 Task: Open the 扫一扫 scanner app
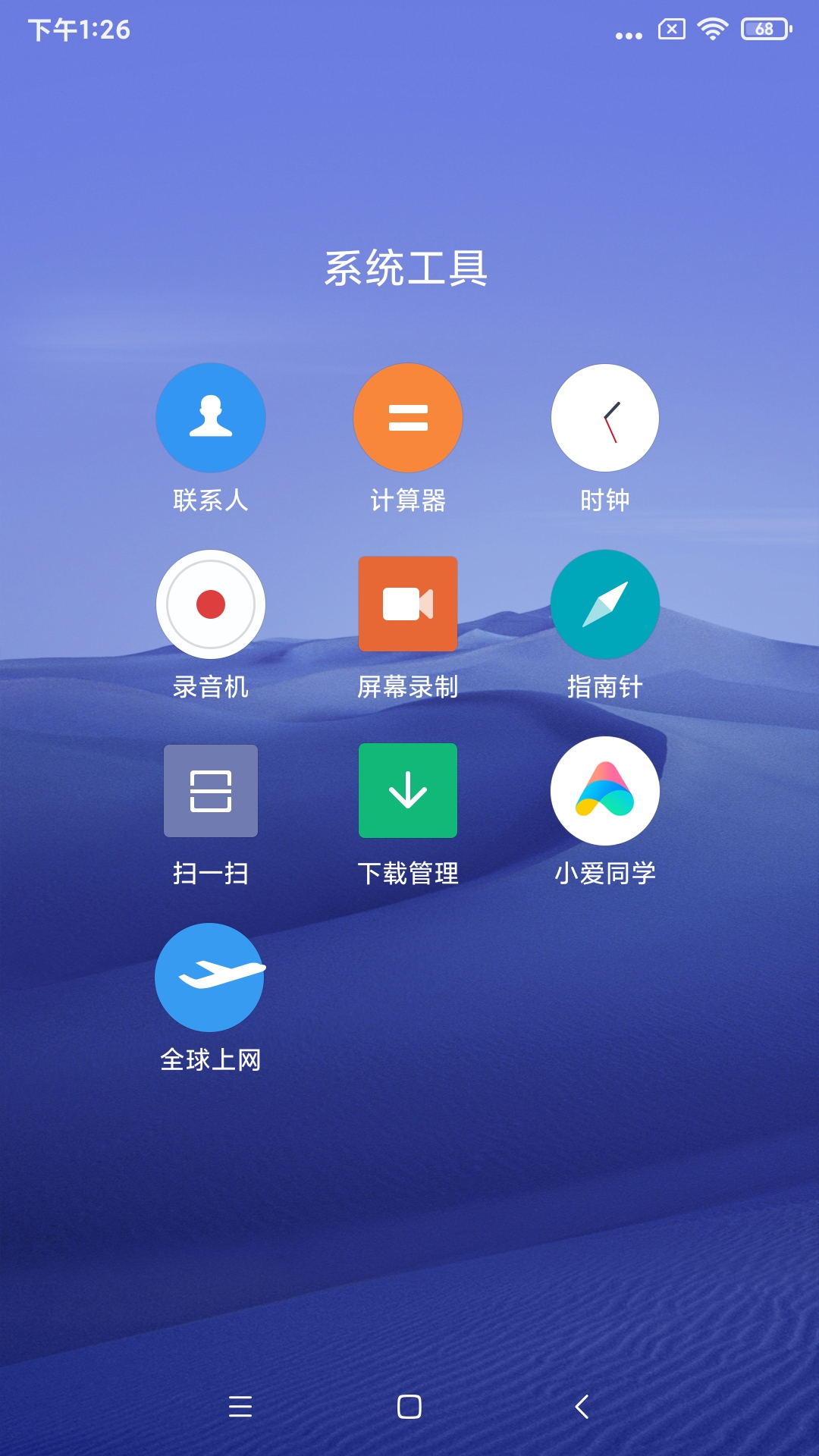pyautogui.click(x=211, y=791)
